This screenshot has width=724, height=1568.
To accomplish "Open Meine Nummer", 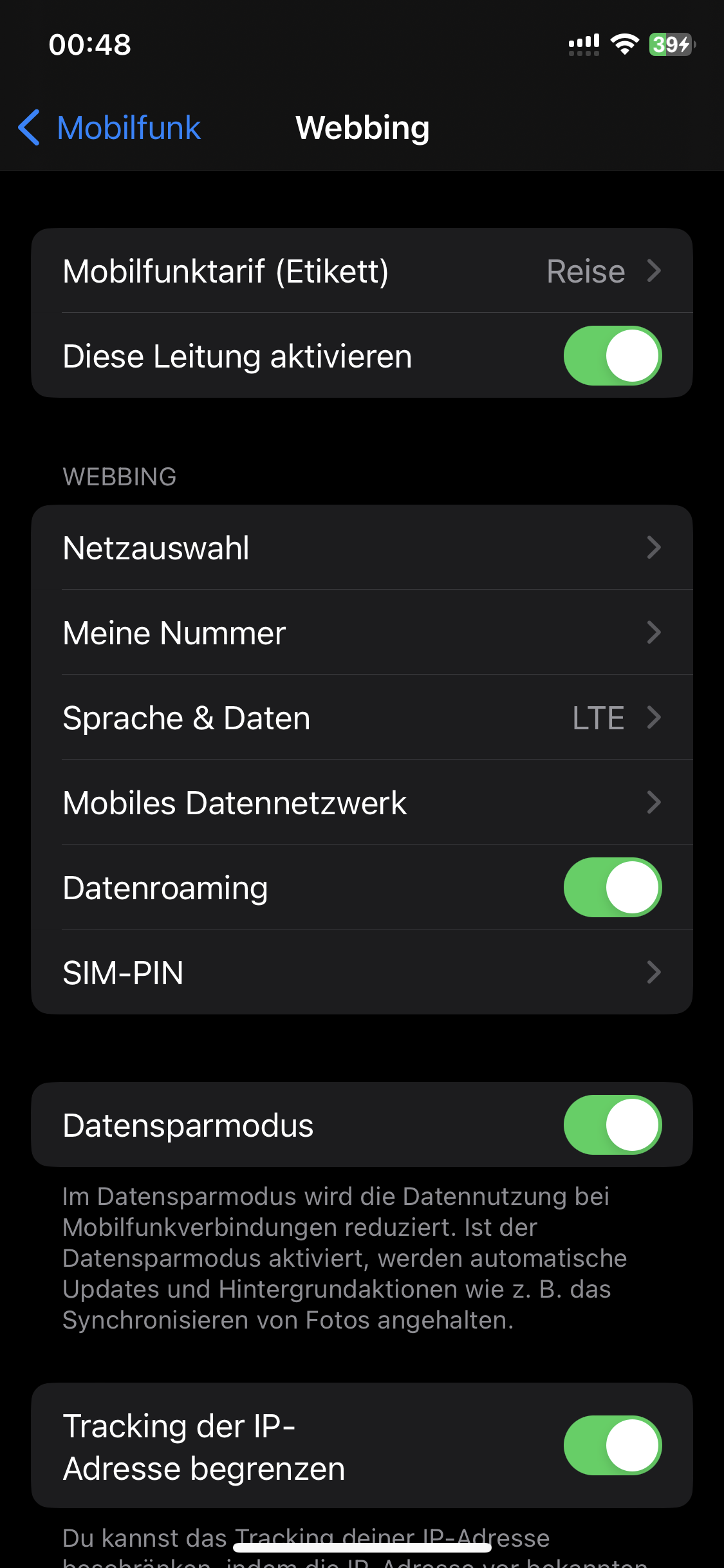I will click(362, 633).
